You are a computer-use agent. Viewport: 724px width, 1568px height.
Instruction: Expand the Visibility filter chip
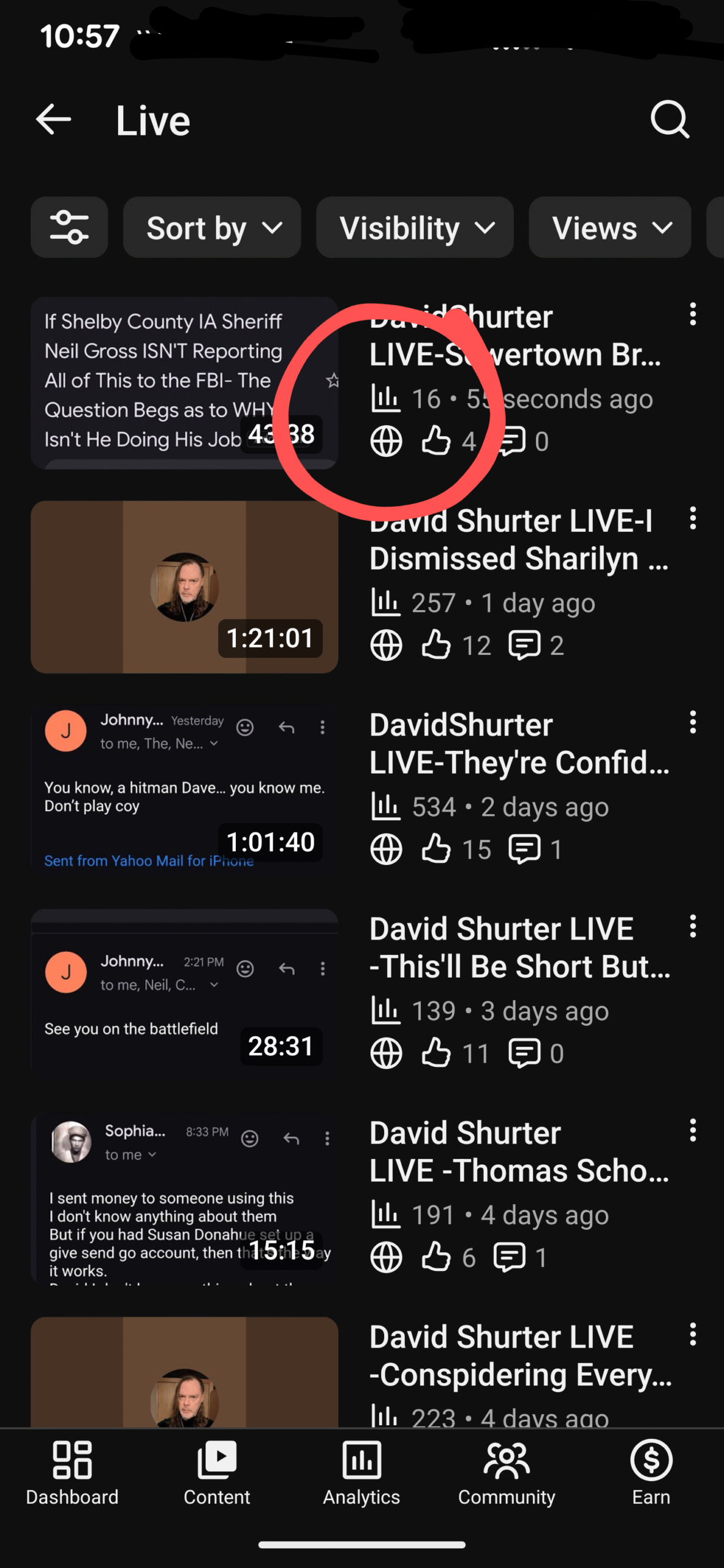pos(415,228)
